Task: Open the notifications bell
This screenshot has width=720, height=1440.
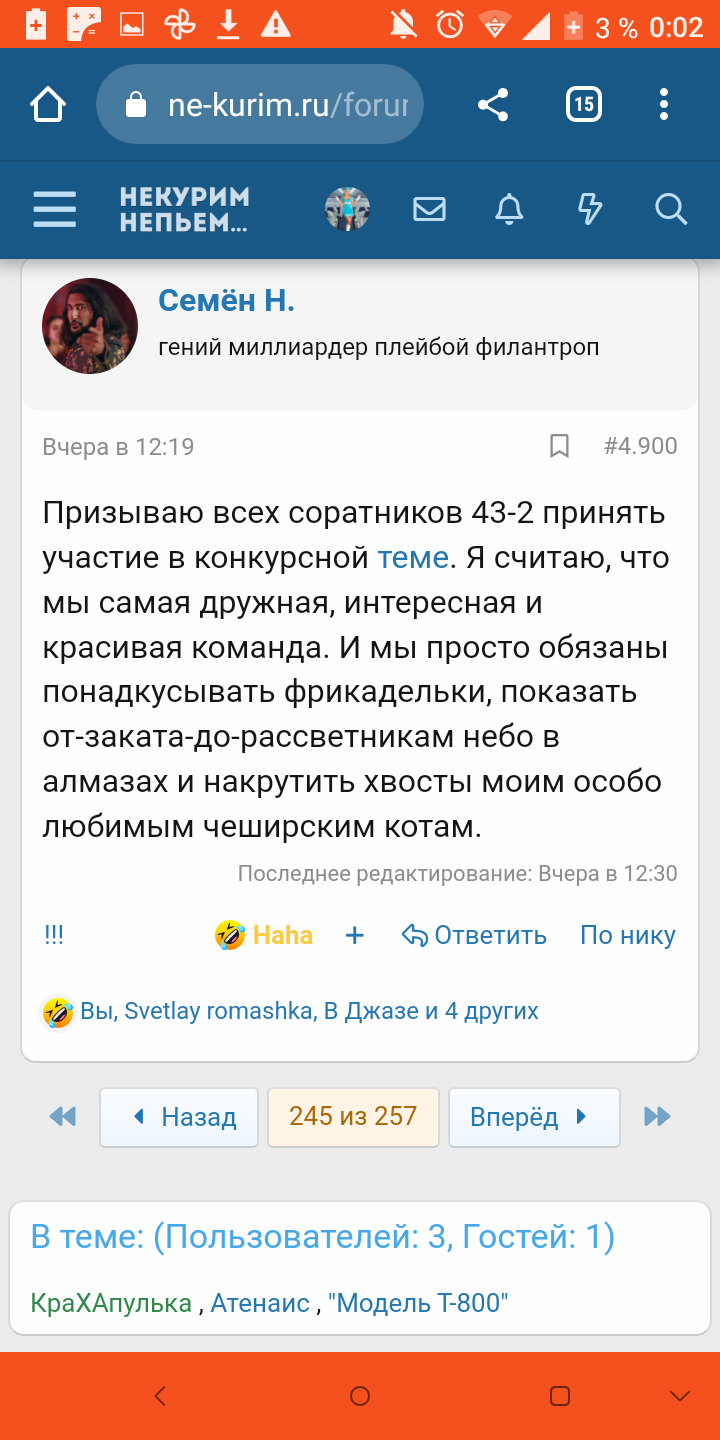Action: click(x=509, y=210)
